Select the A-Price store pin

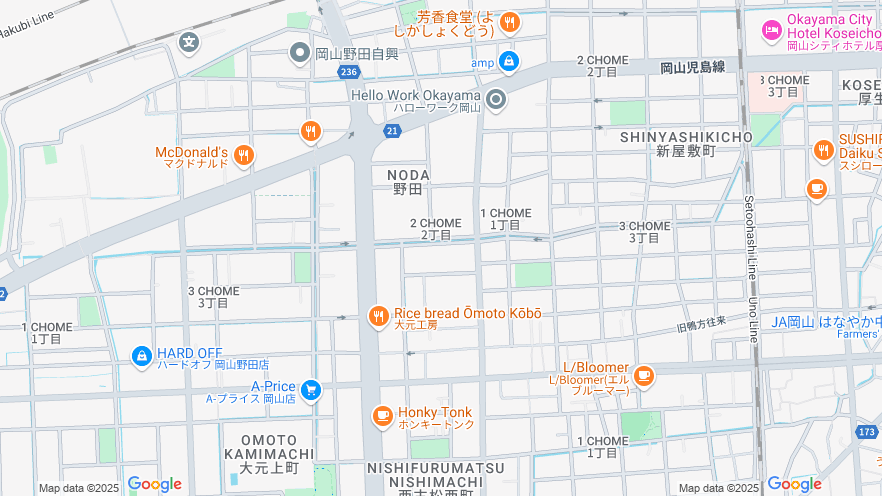[x=311, y=390]
